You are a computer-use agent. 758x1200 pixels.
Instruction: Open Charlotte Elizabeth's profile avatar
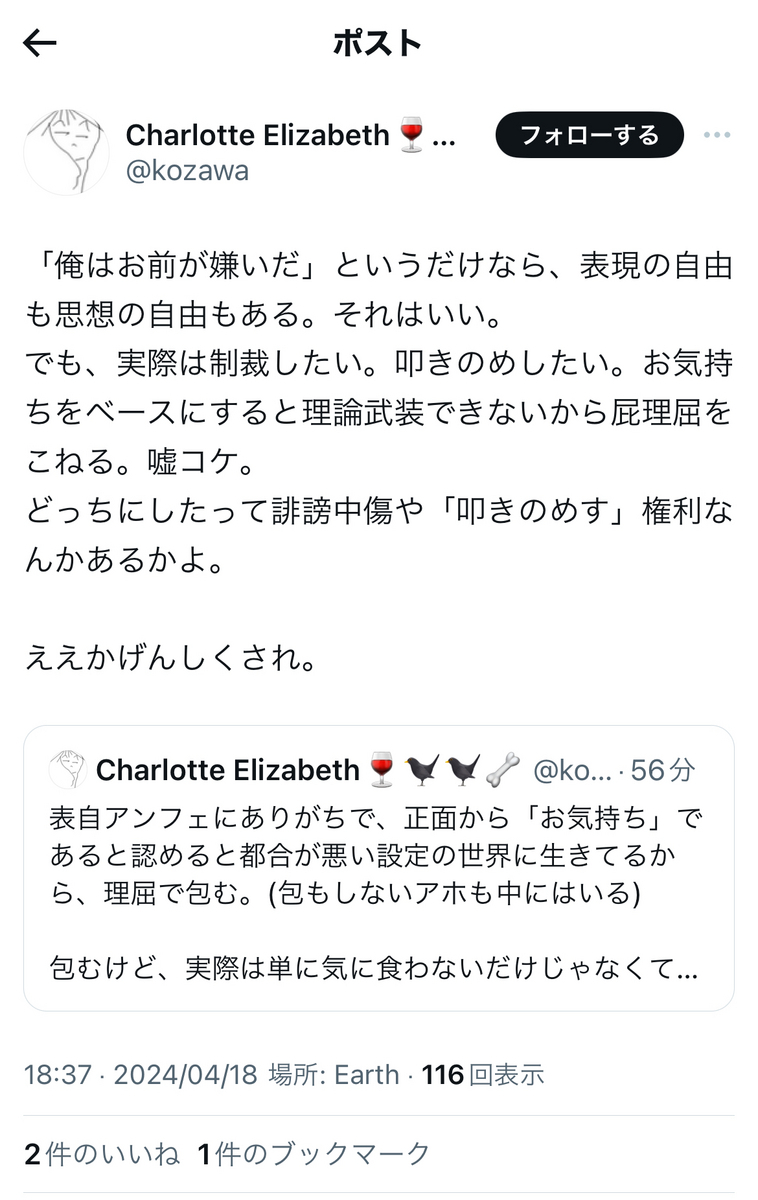[x=66, y=152]
